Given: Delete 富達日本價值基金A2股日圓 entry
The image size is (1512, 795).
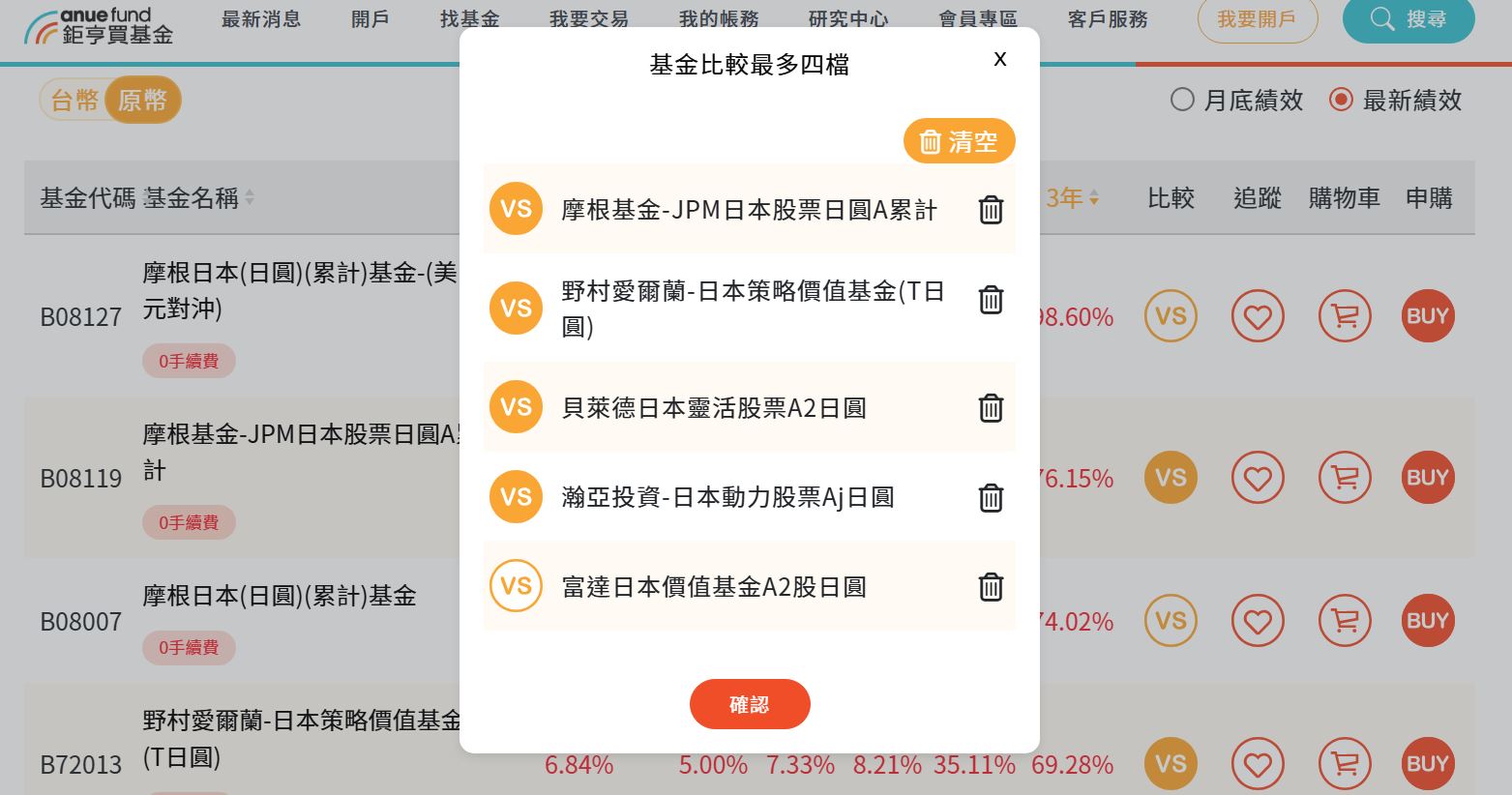Looking at the screenshot, I should 991,587.
